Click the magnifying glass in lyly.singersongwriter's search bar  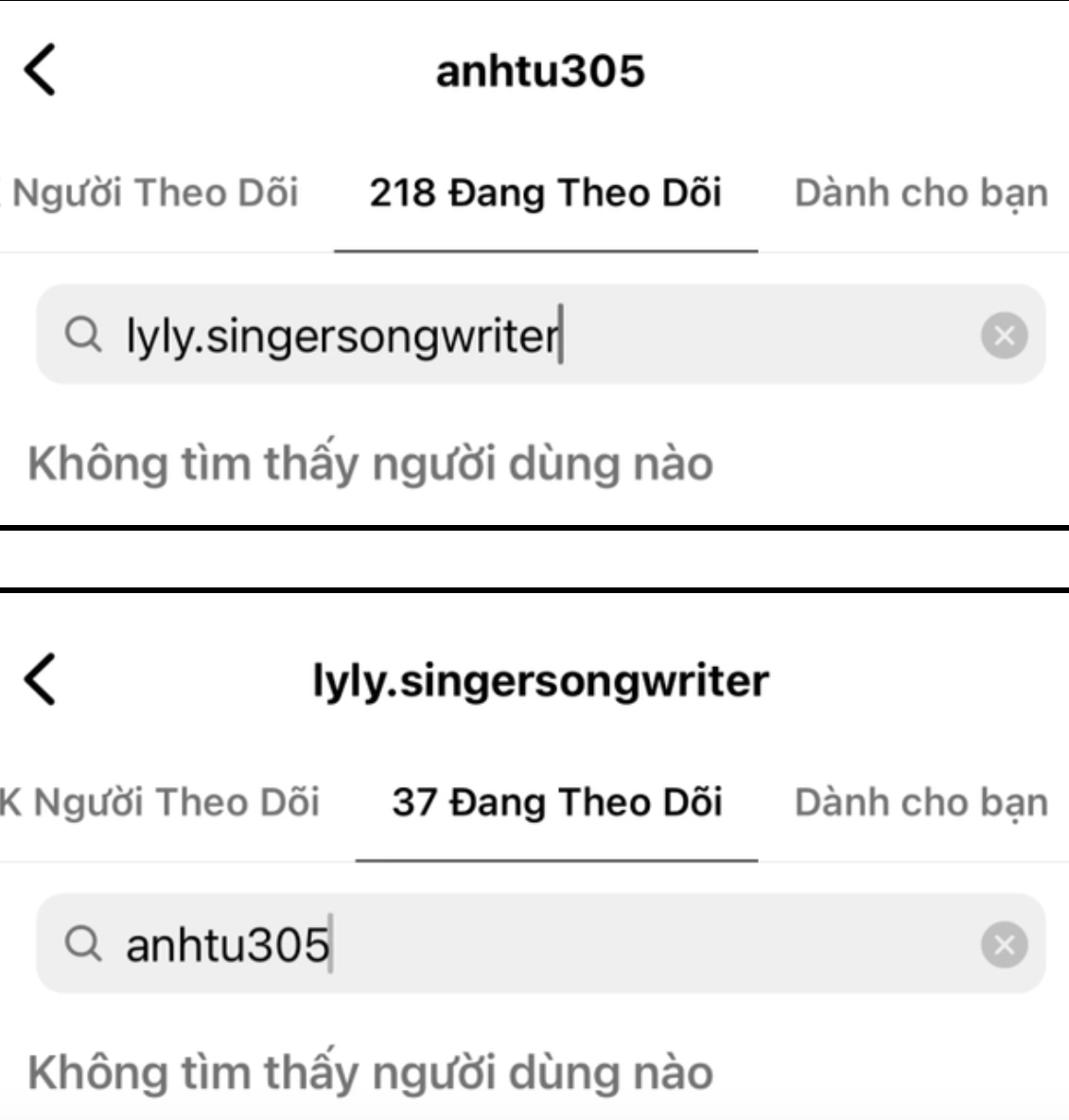coord(84,943)
